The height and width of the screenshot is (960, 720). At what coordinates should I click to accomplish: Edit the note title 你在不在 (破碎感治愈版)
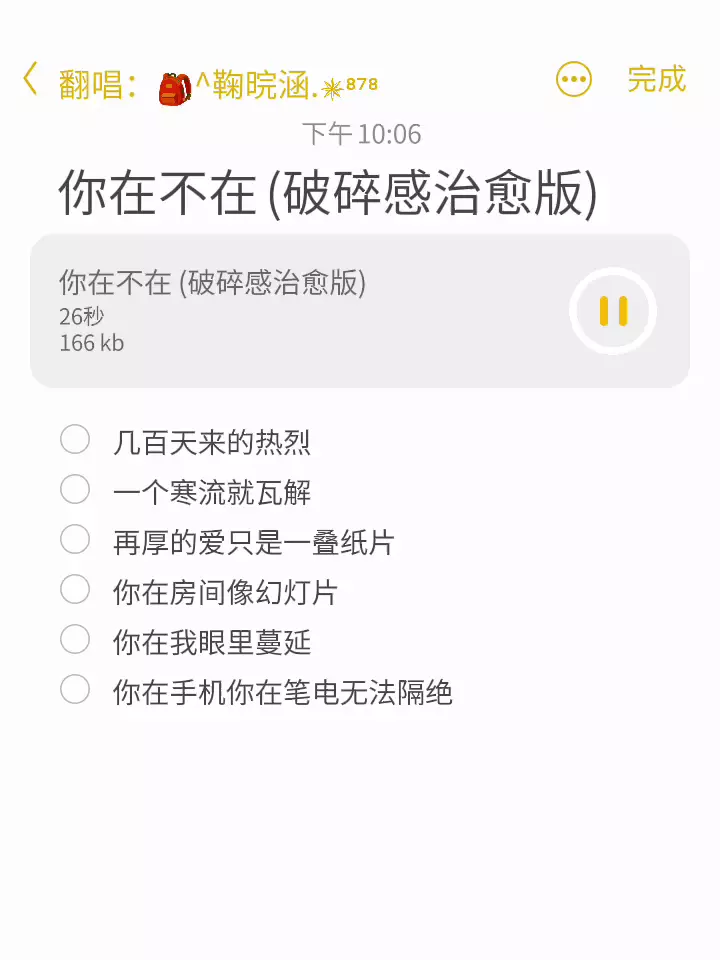pyautogui.click(x=328, y=193)
